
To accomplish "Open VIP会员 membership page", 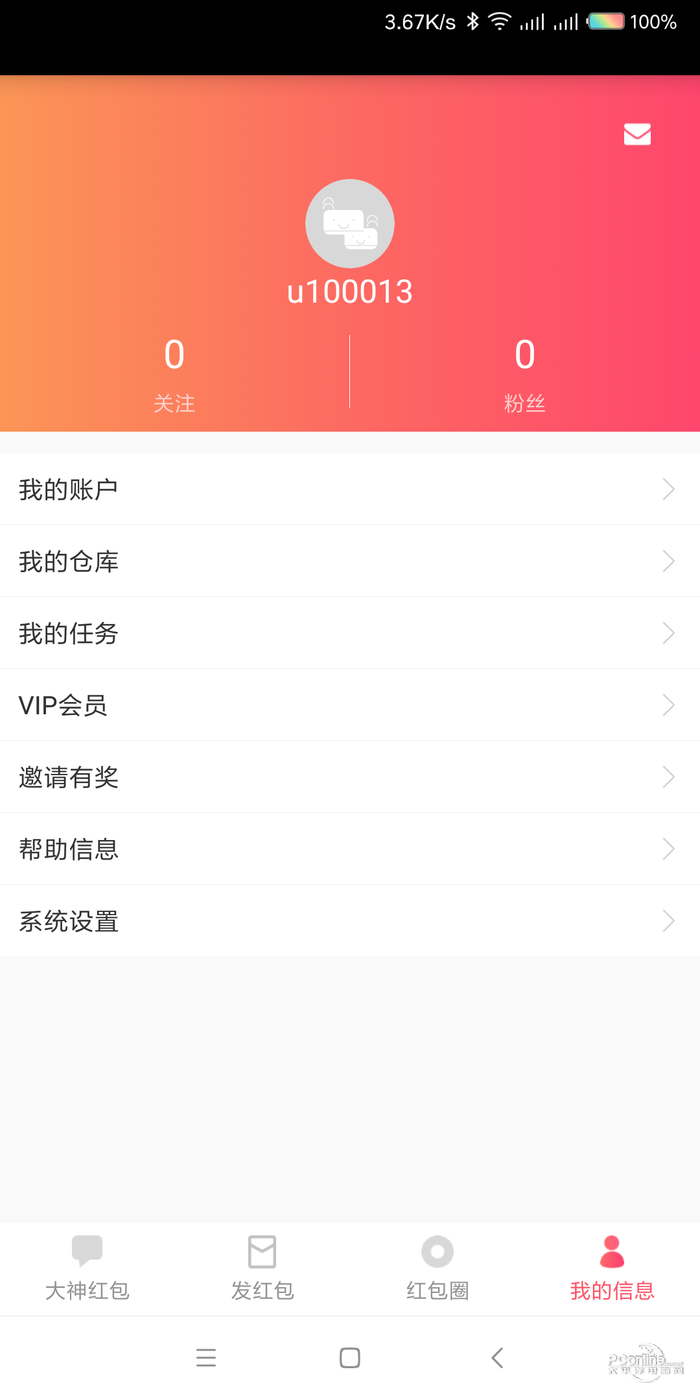I will pos(349,705).
